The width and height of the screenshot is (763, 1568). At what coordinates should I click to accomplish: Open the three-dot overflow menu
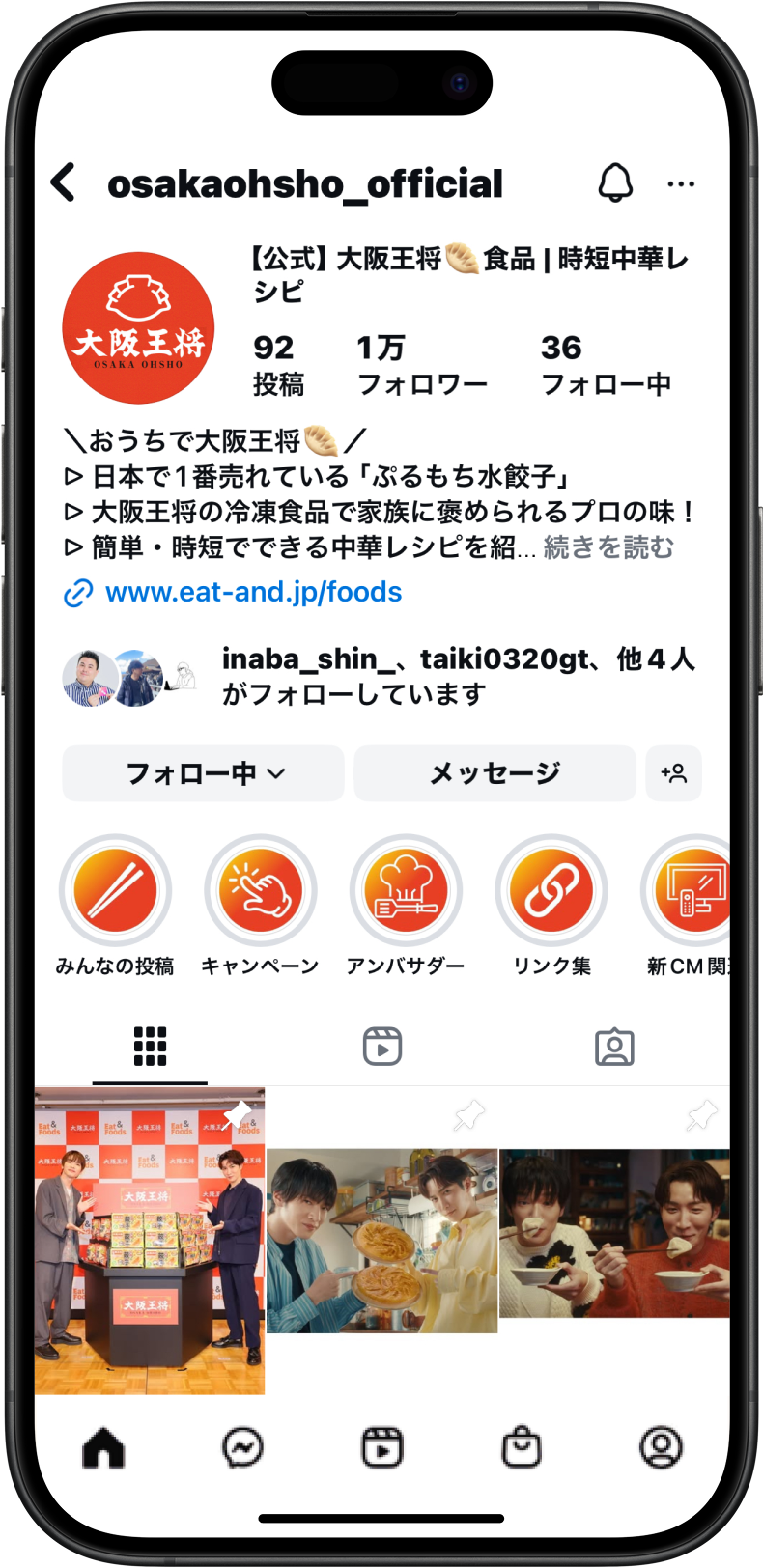point(681,183)
